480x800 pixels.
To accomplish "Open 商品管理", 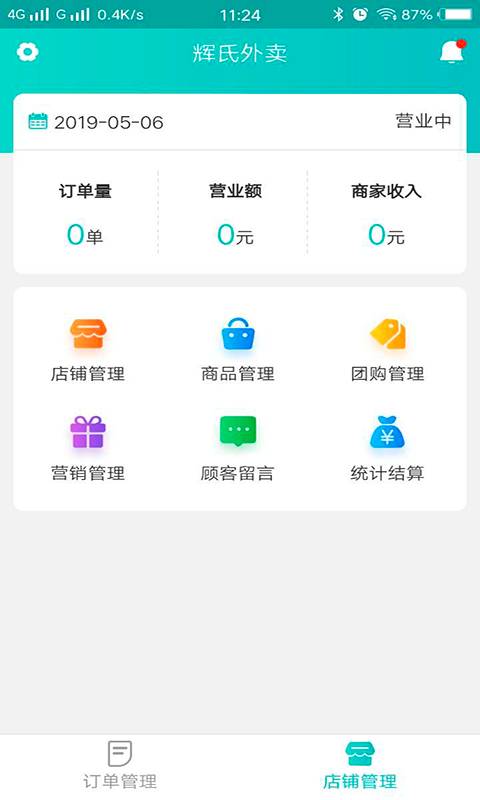I will click(x=238, y=350).
